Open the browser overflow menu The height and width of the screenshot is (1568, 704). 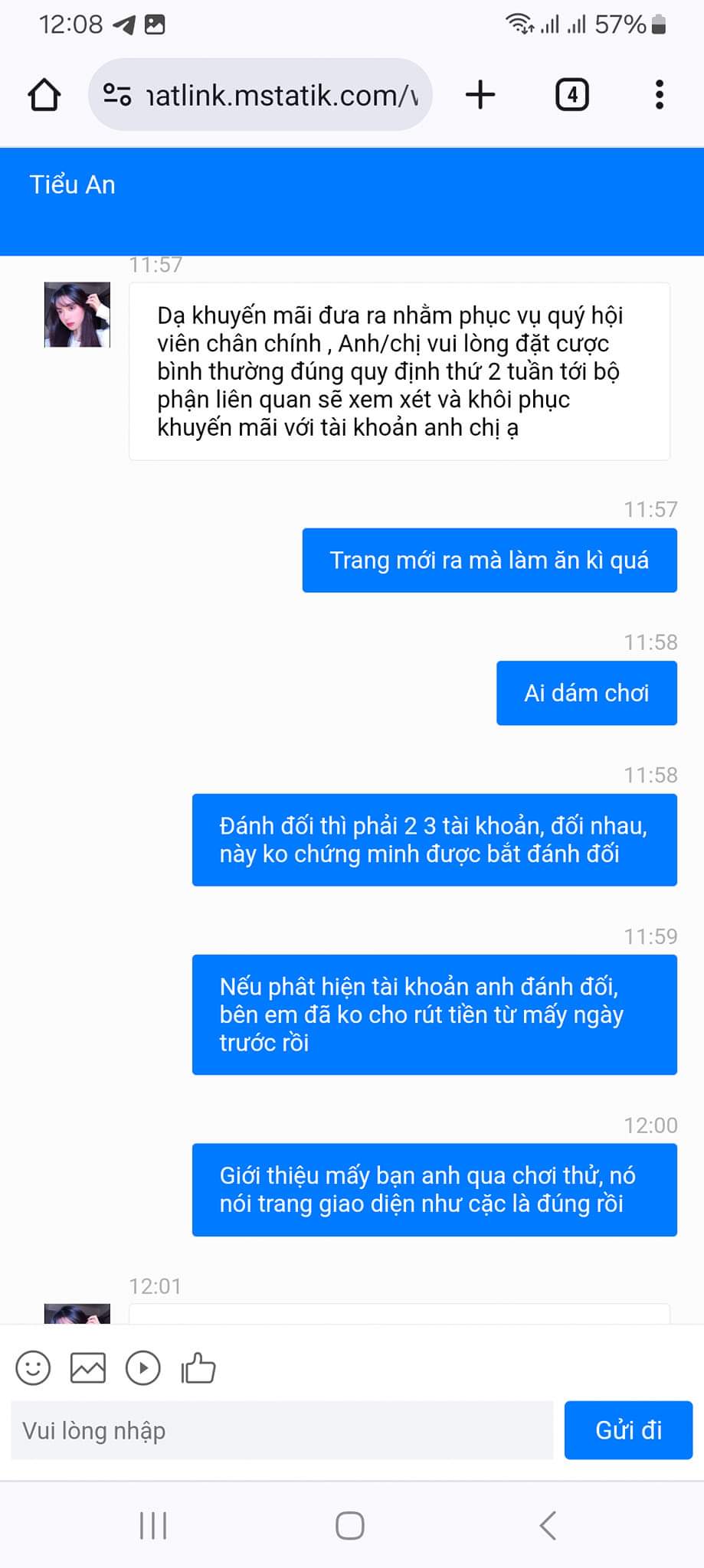pos(659,95)
